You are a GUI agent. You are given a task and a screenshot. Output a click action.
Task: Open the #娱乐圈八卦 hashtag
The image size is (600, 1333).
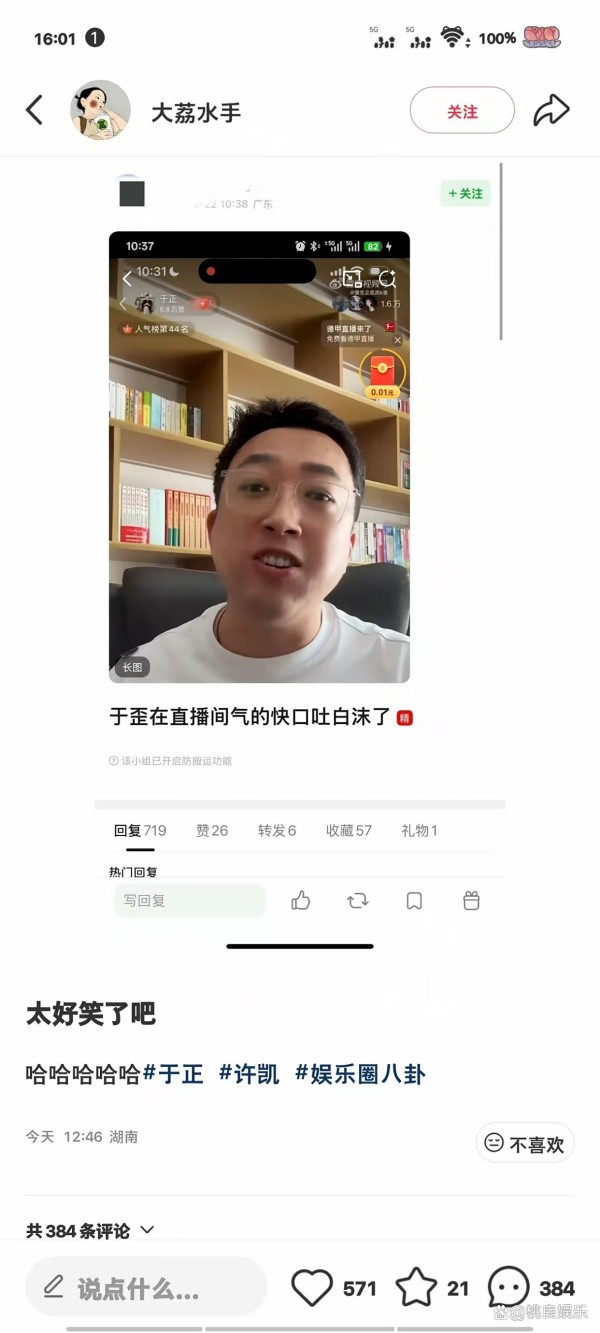(x=360, y=1074)
